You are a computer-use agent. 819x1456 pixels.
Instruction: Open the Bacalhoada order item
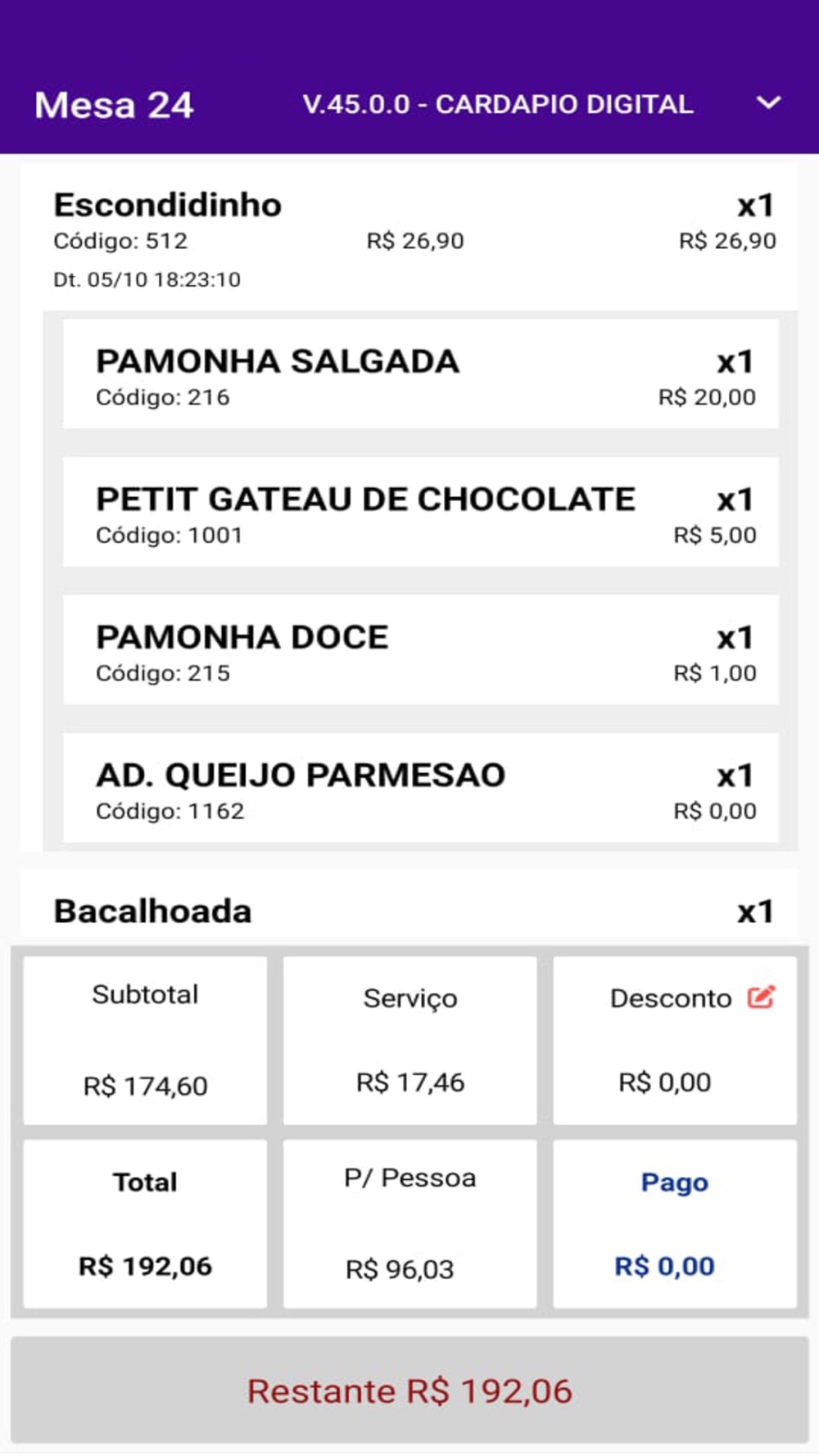(409, 911)
